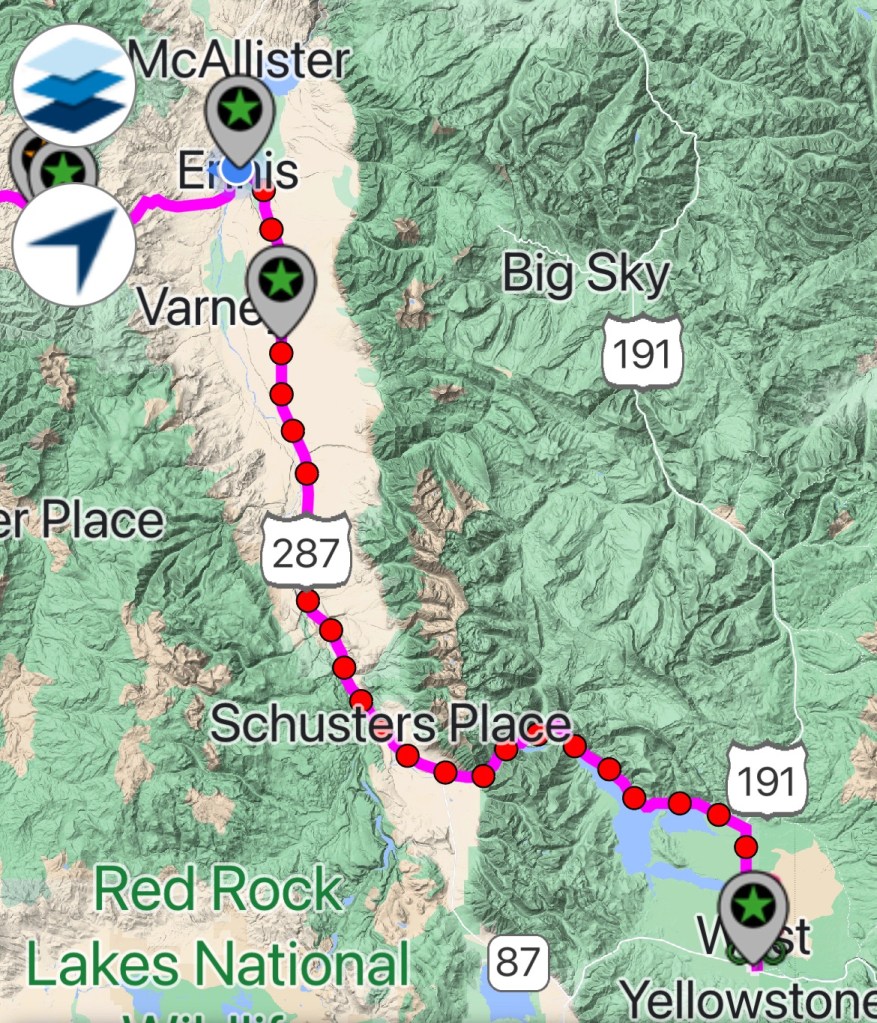This screenshot has height=1023, width=877.
Task: Tap the location arrow to center the map
Action: 75,245
